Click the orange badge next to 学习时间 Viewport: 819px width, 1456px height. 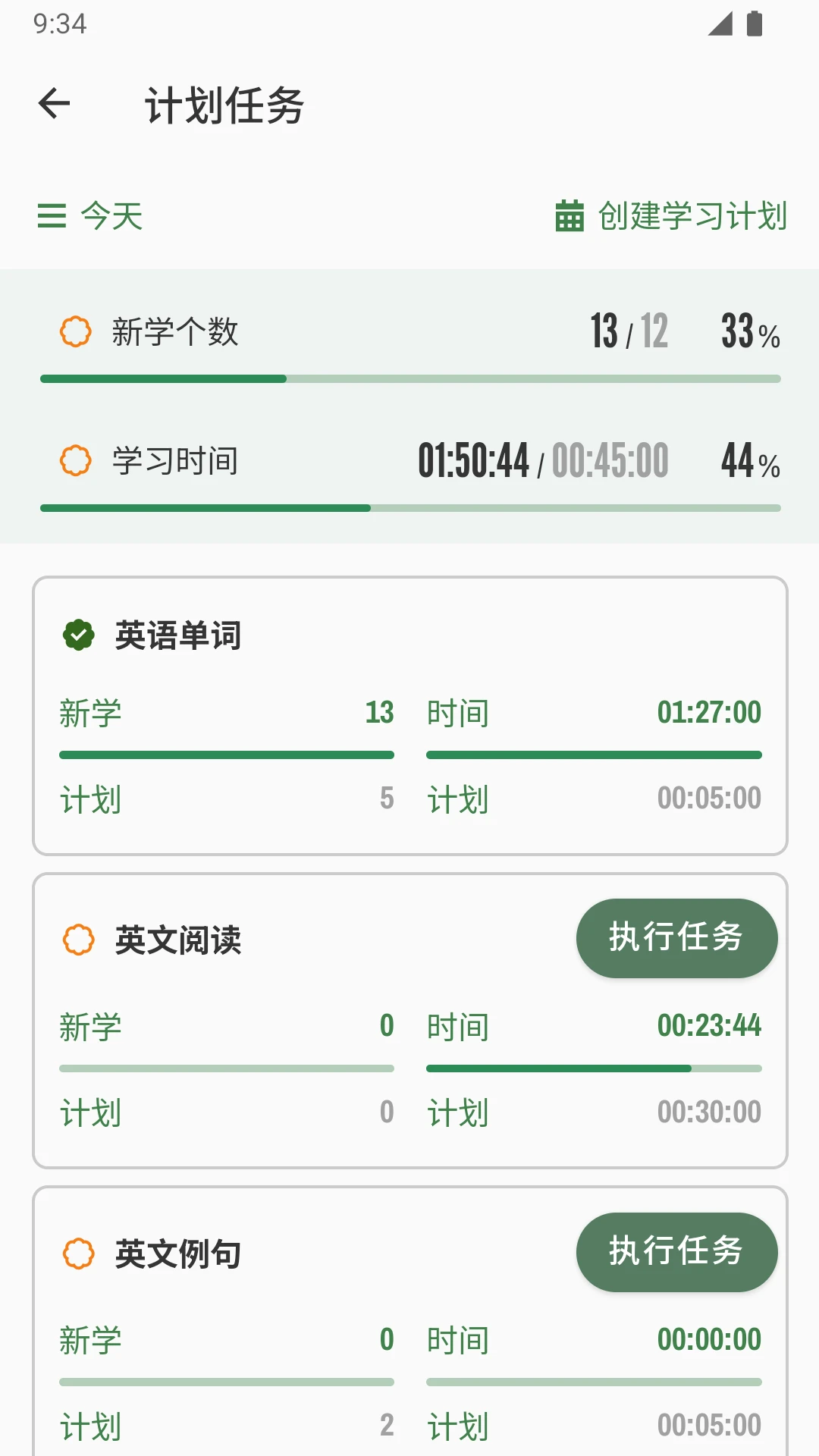pyautogui.click(x=75, y=460)
